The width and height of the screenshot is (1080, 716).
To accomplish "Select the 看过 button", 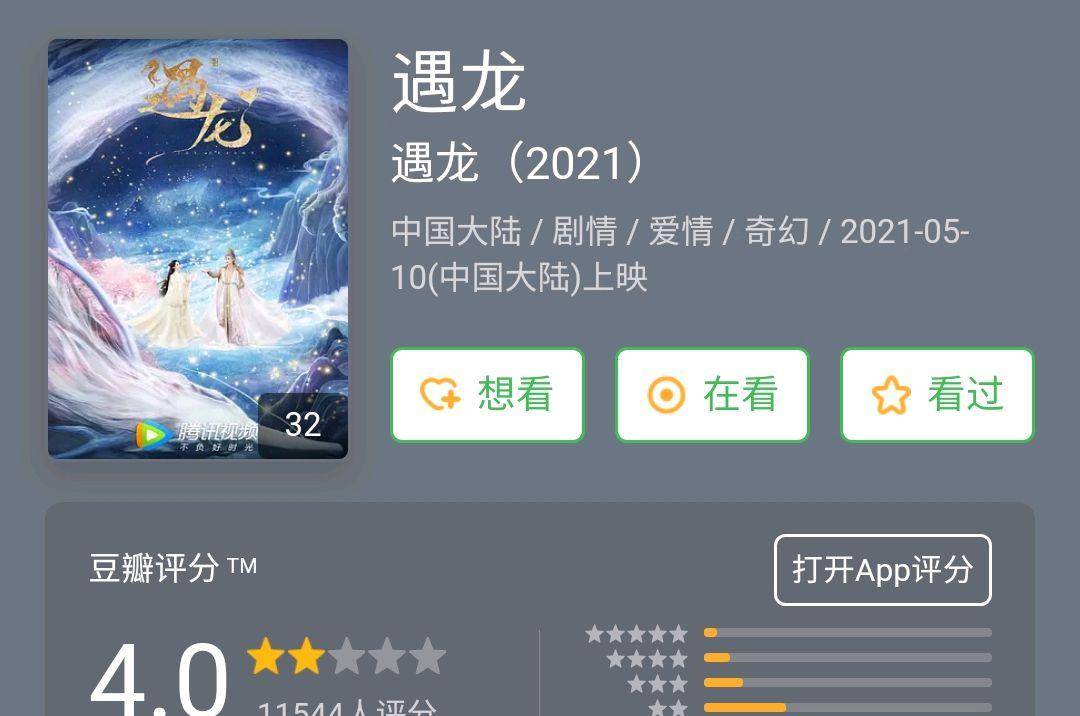I will pyautogui.click(x=937, y=395).
